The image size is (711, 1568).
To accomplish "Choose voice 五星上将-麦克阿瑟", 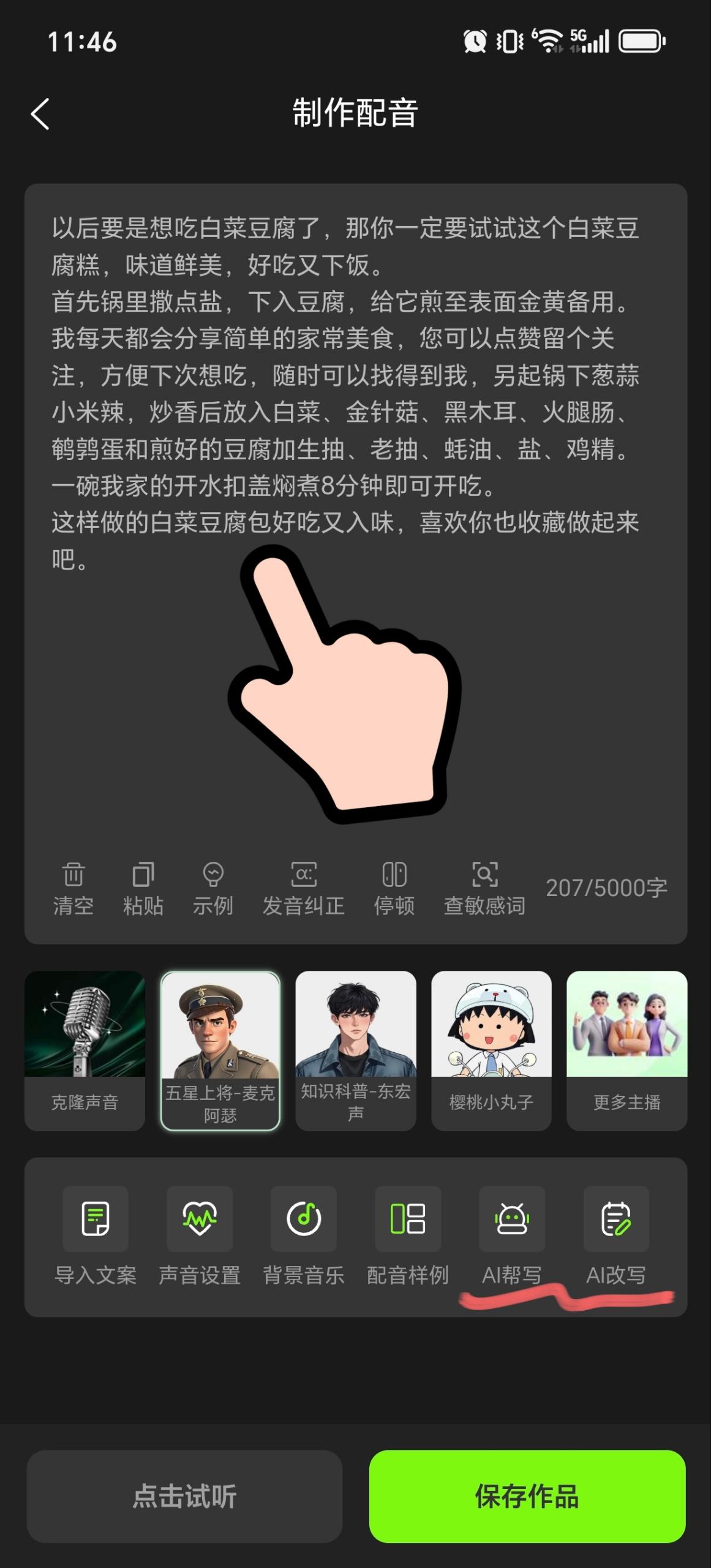I will (x=220, y=1050).
